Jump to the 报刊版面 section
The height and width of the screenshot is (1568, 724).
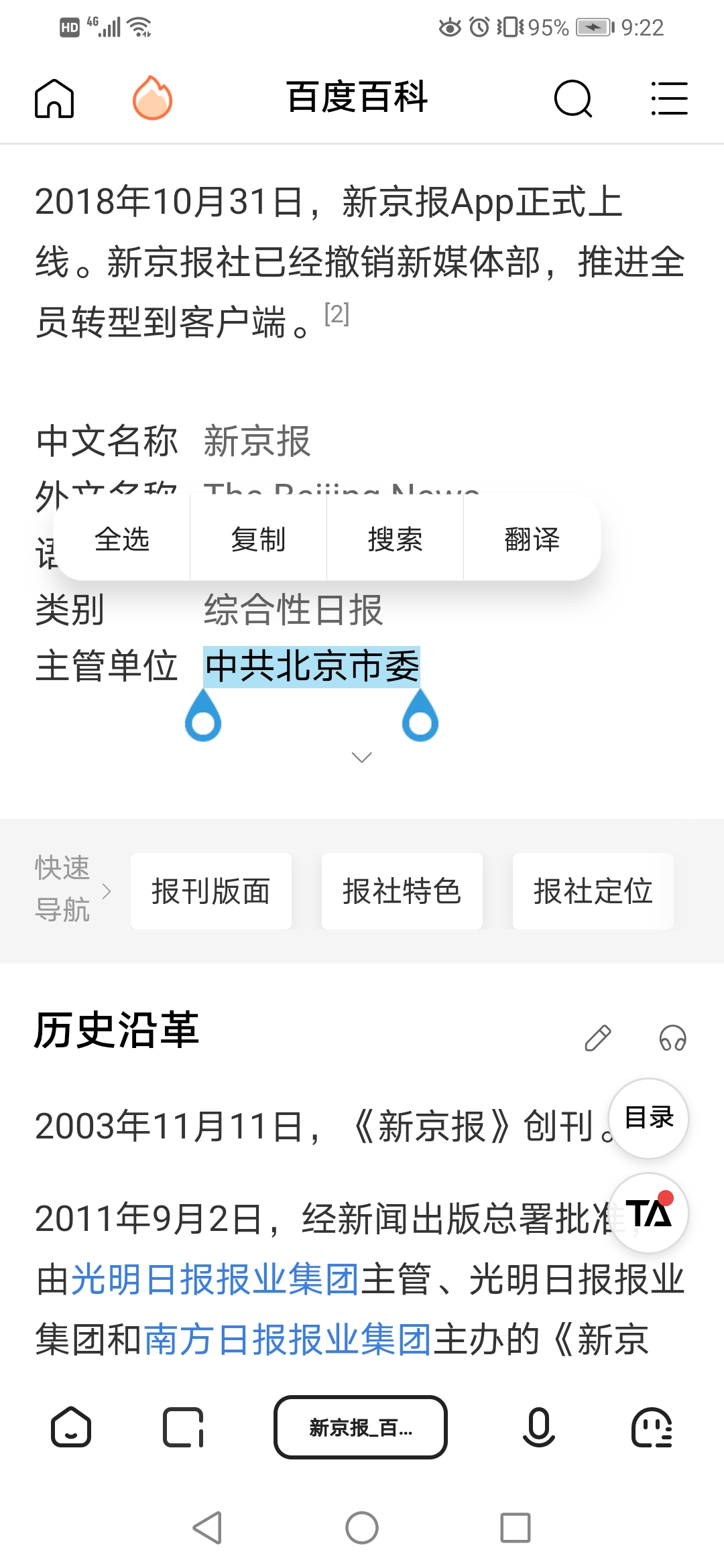pyautogui.click(x=211, y=891)
